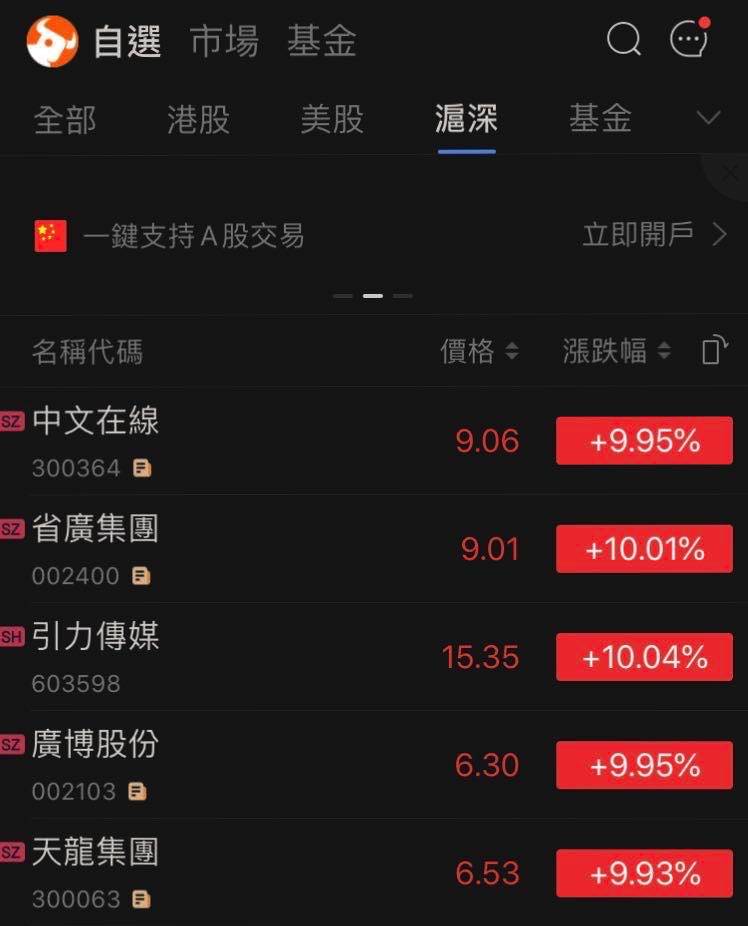Open the search function

623,39
